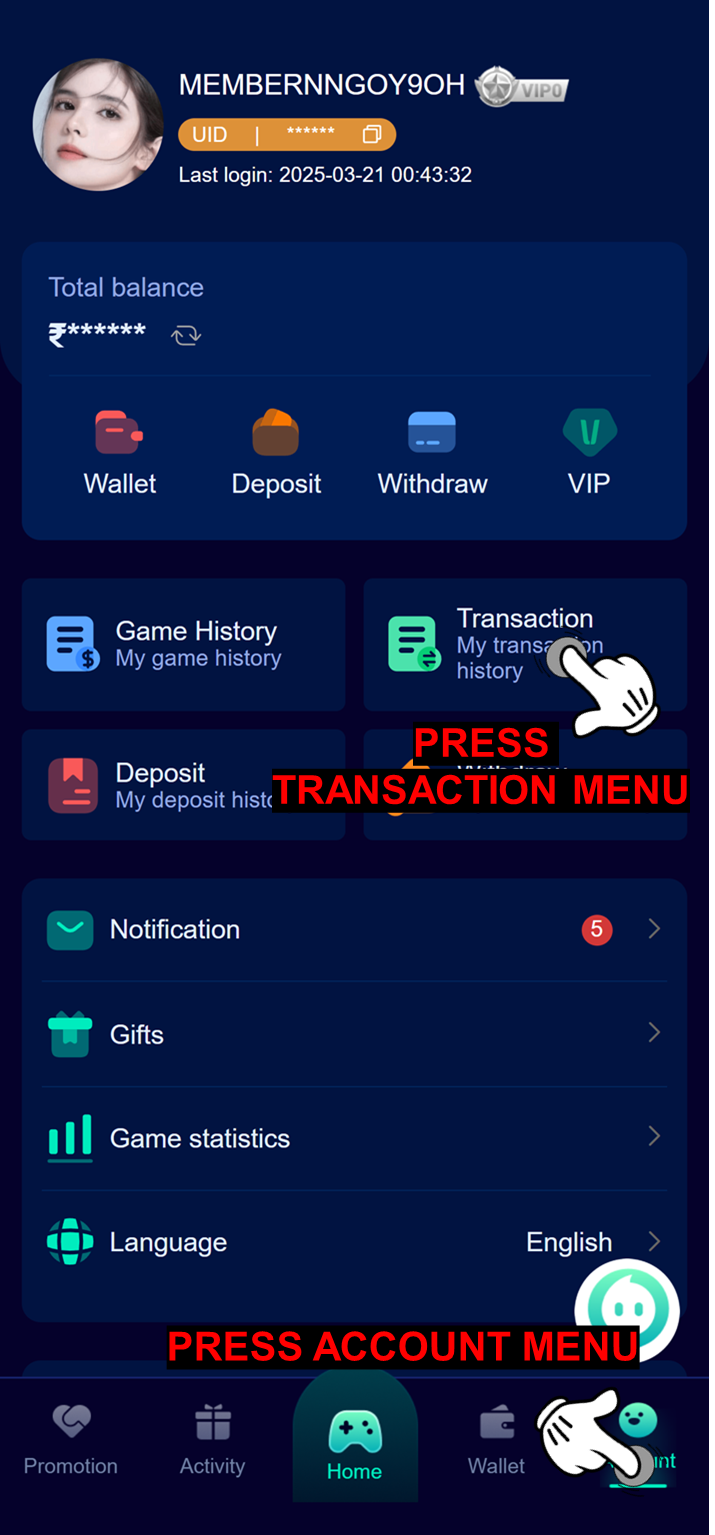Switch to the Promotion tab
Screen dimensions: 715x1535
[x=71, y=1440]
